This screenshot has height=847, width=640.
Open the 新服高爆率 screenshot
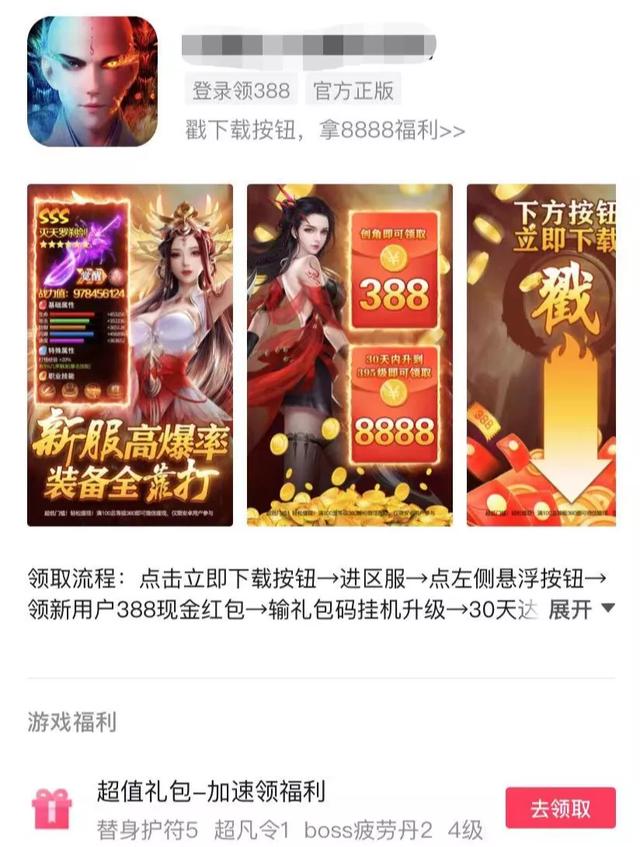[x=130, y=355]
